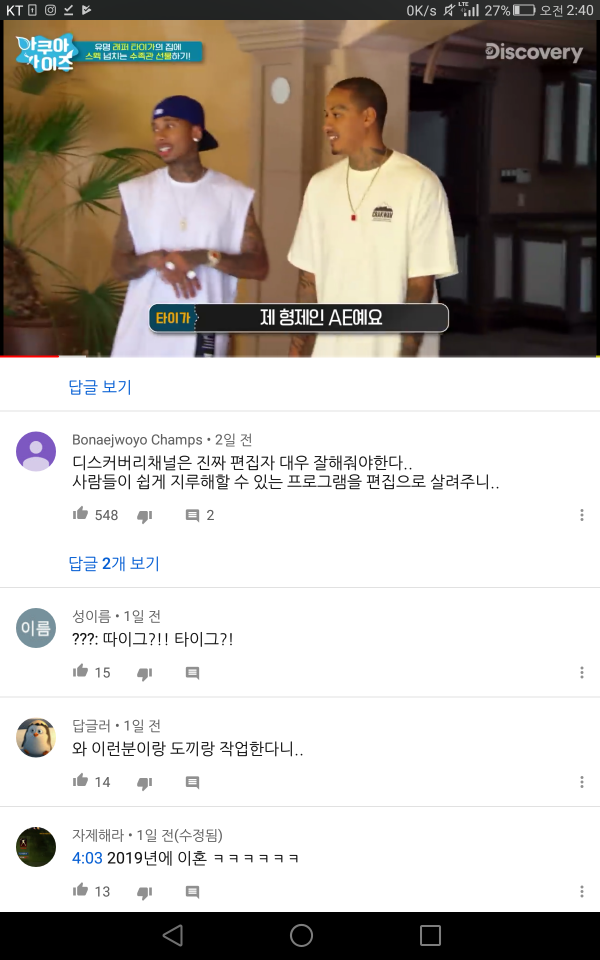
Task: Open overflow menu for 성이름's comment
Action: point(581,673)
